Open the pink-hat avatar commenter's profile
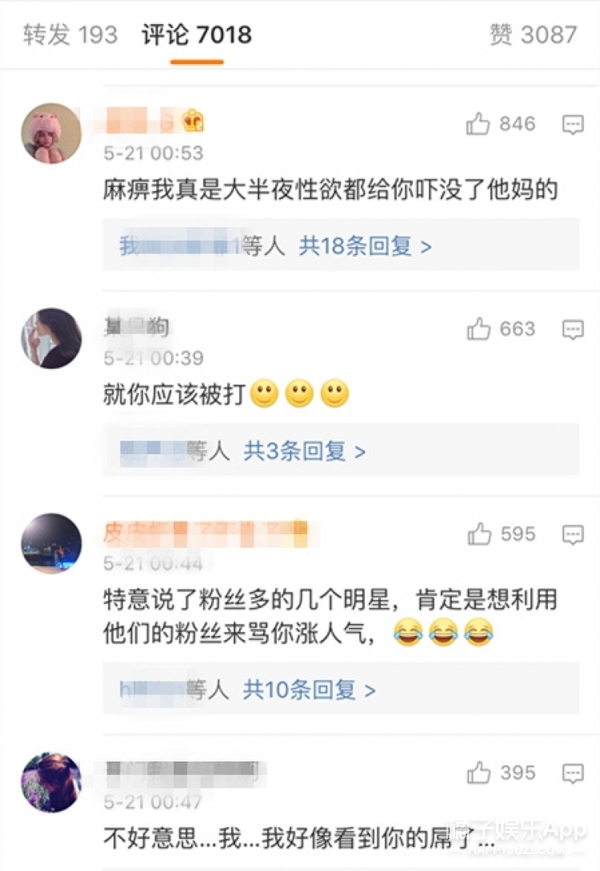600x871 pixels. coord(50,132)
